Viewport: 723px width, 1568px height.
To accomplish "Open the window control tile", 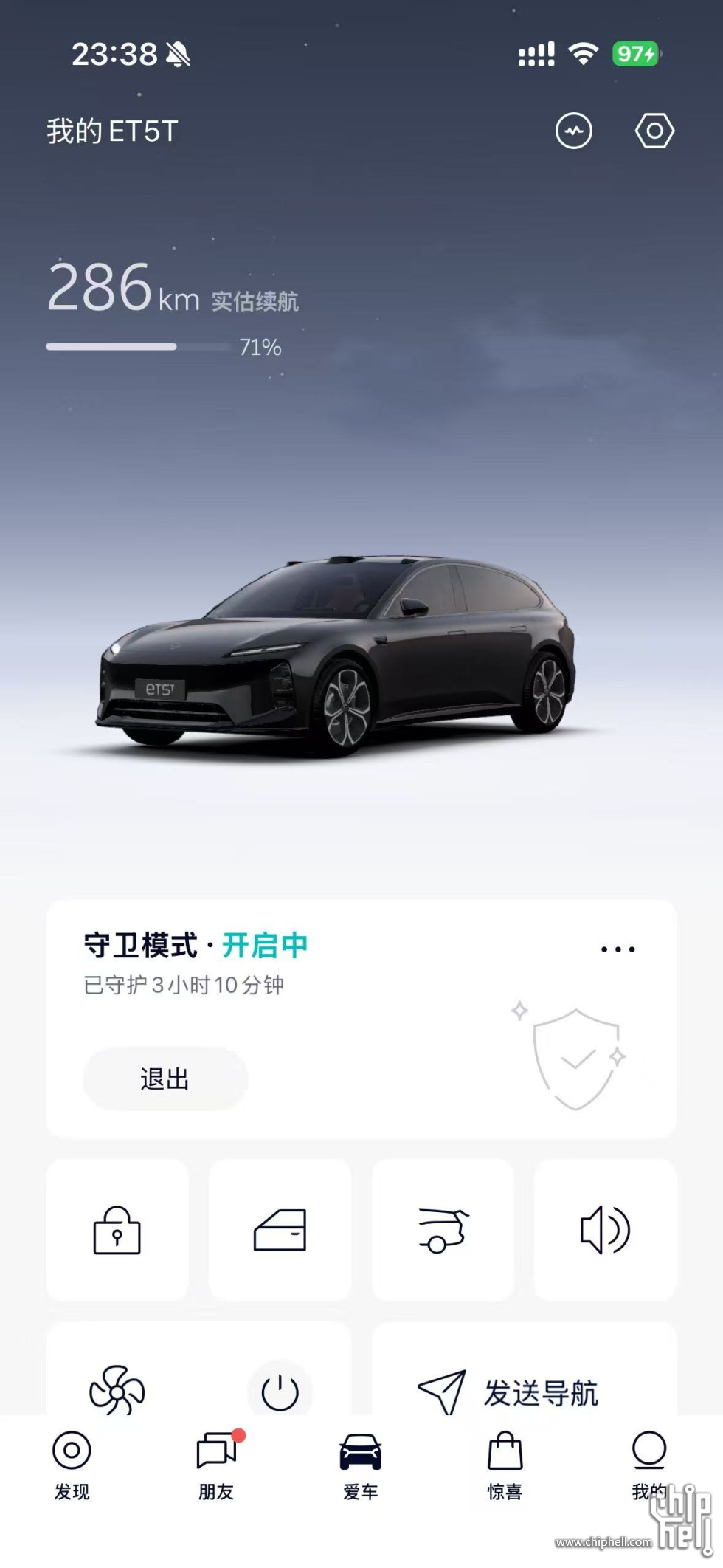I will pyautogui.click(x=280, y=1230).
